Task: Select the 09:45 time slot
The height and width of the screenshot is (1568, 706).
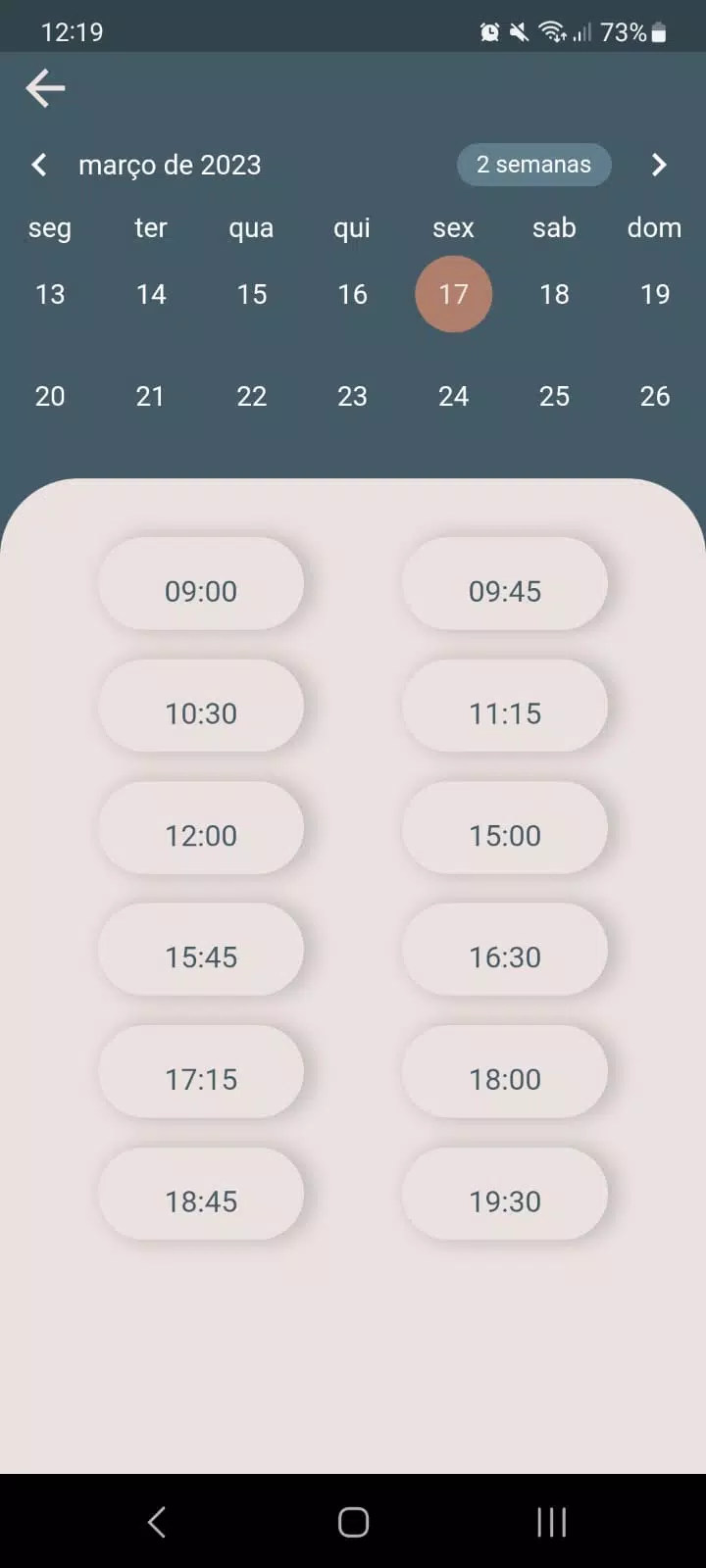Action: click(505, 591)
